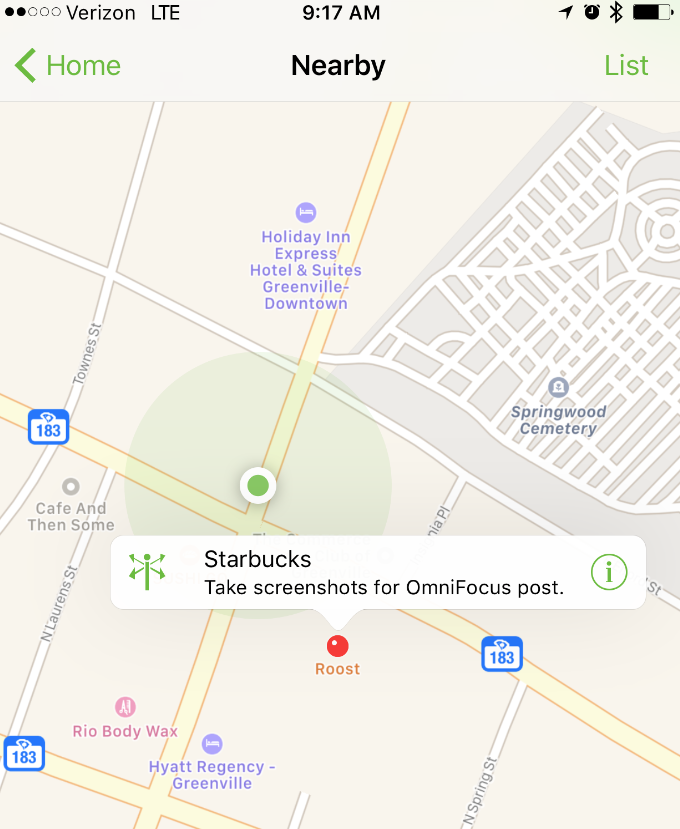Select Rio Body Wax marker
This screenshot has width=680, height=829.
[125, 708]
